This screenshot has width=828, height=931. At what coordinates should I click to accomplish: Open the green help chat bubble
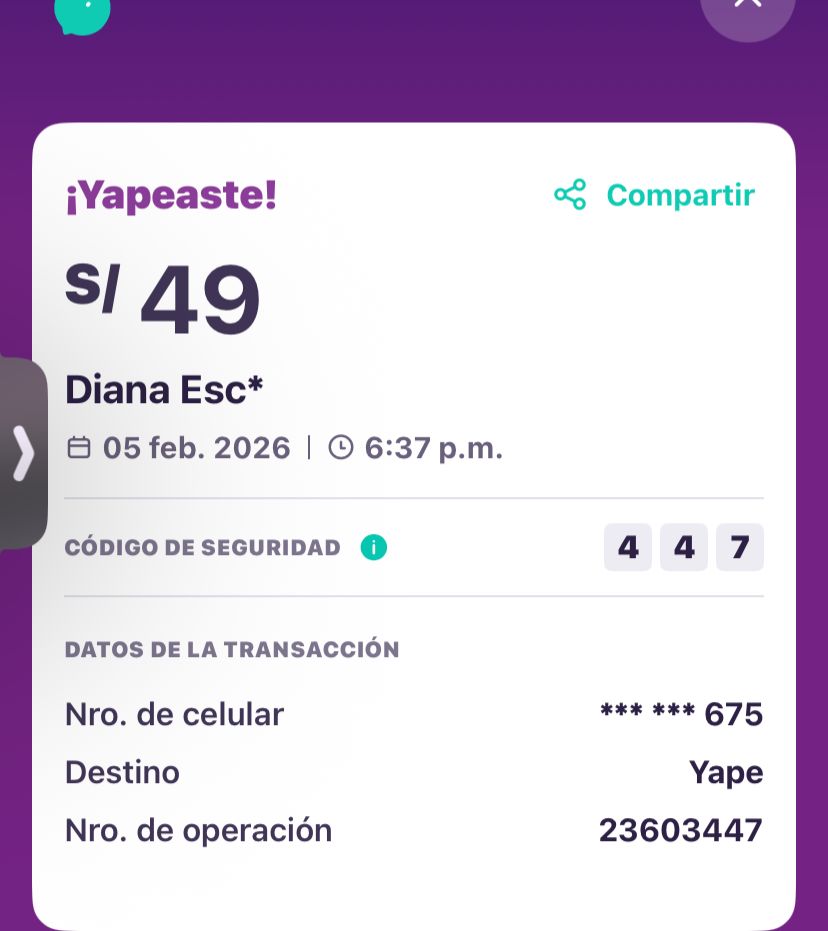[83, 10]
